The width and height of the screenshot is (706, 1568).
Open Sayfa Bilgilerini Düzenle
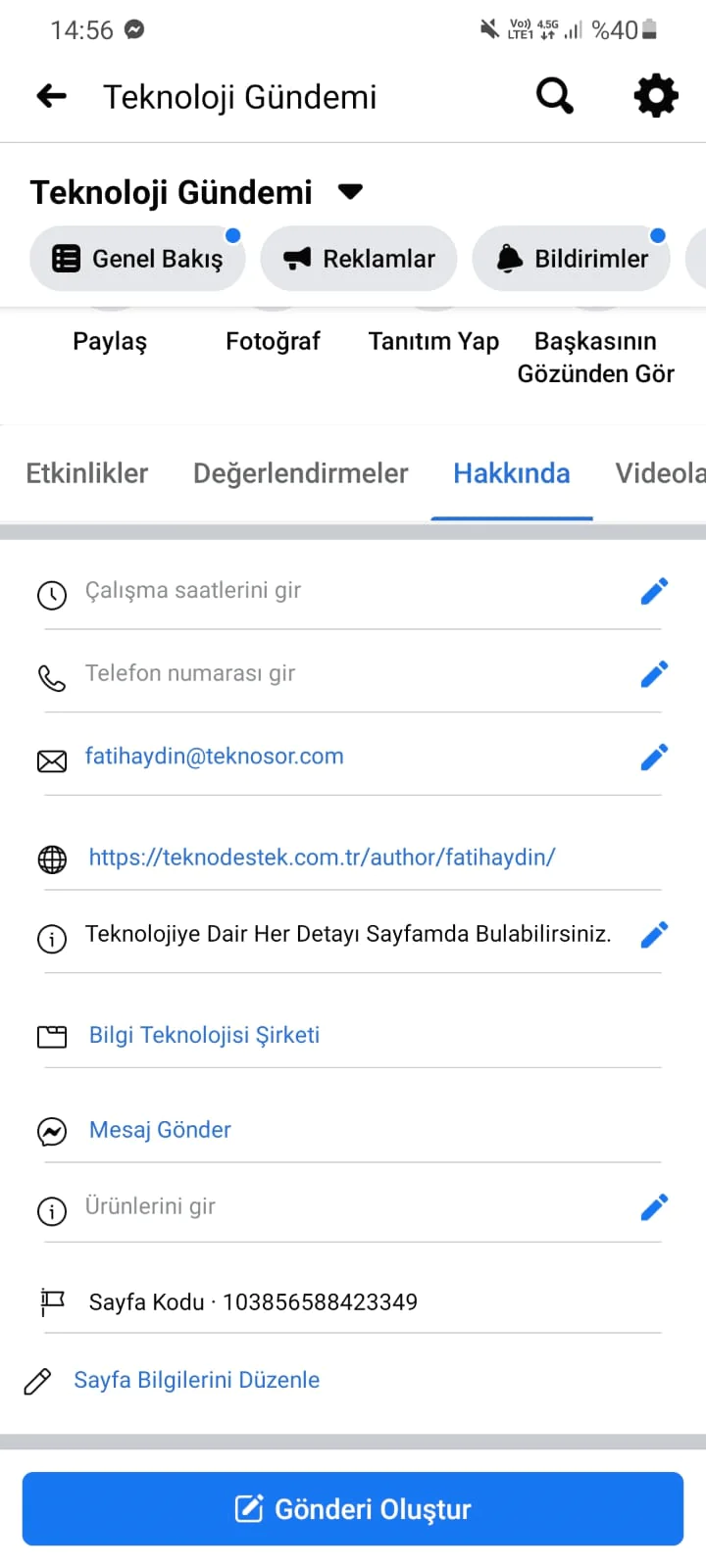pos(196,1380)
